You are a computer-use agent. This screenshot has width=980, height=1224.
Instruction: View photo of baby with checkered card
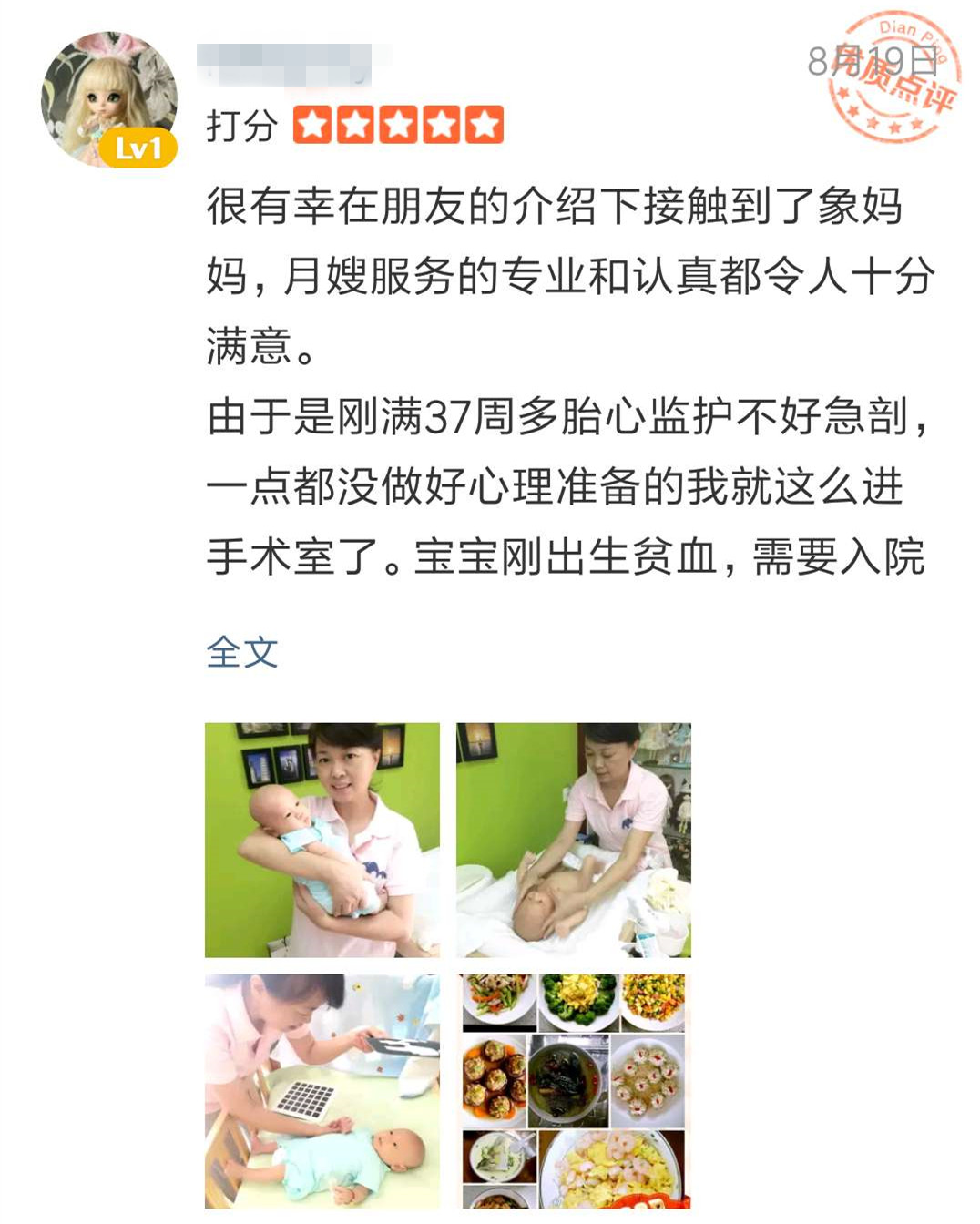click(x=322, y=1091)
